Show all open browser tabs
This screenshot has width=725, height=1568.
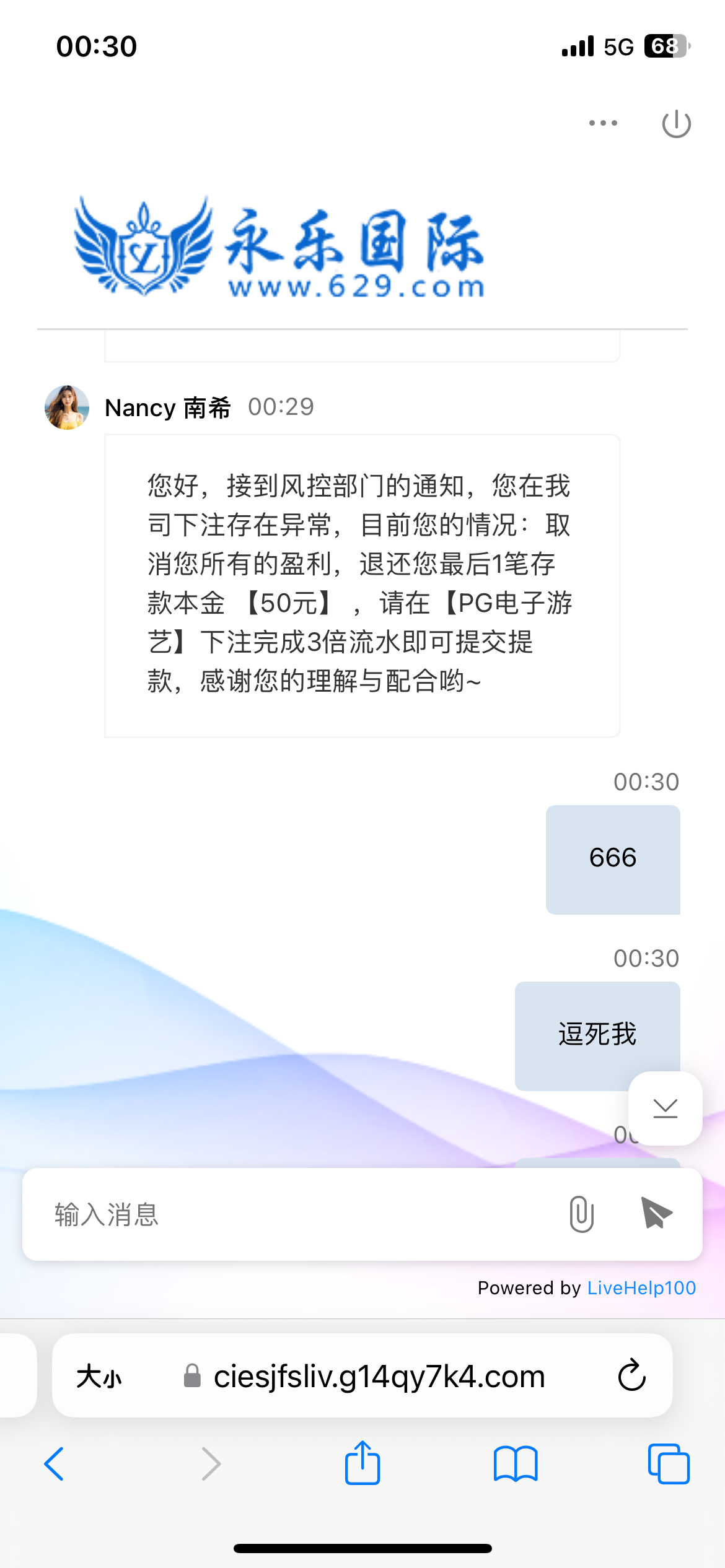coord(668,1464)
